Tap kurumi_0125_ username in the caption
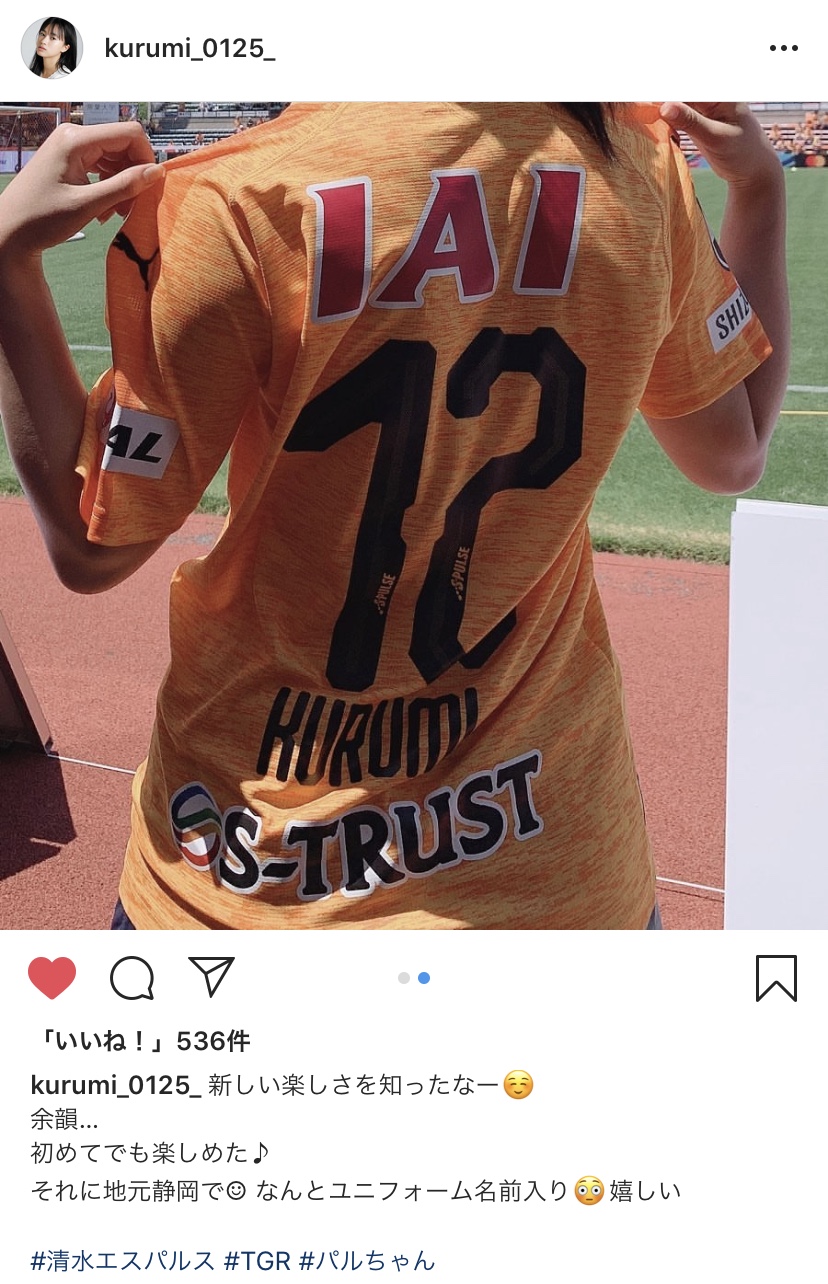The width and height of the screenshot is (828, 1284). point(116,1085)
